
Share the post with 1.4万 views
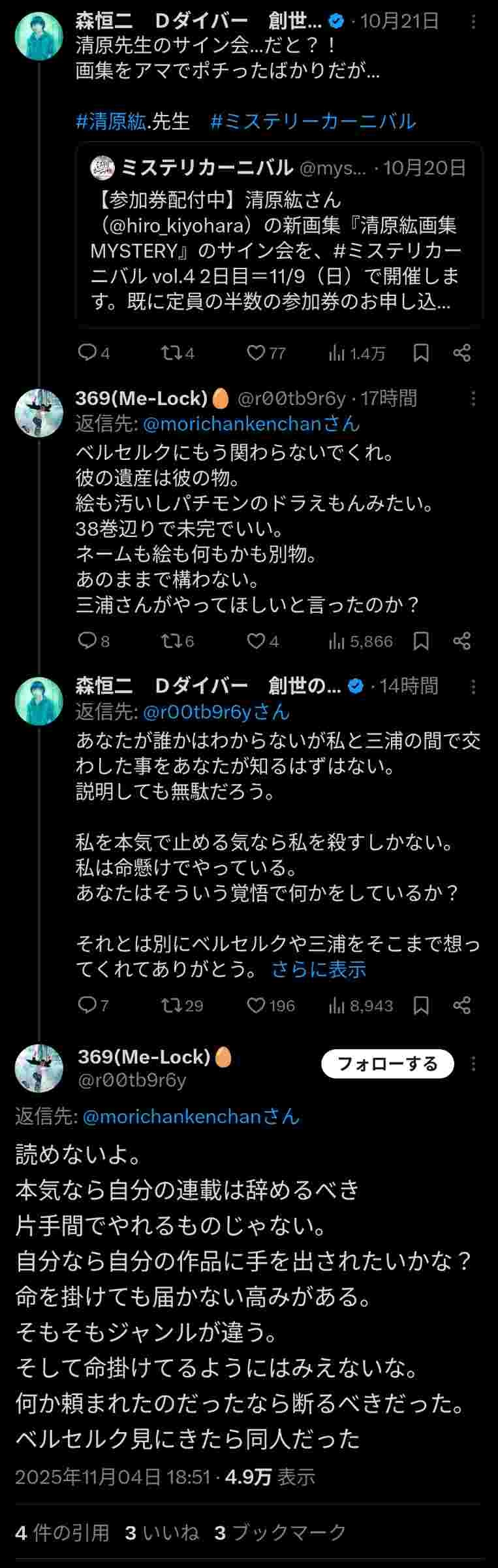(461, 353)
